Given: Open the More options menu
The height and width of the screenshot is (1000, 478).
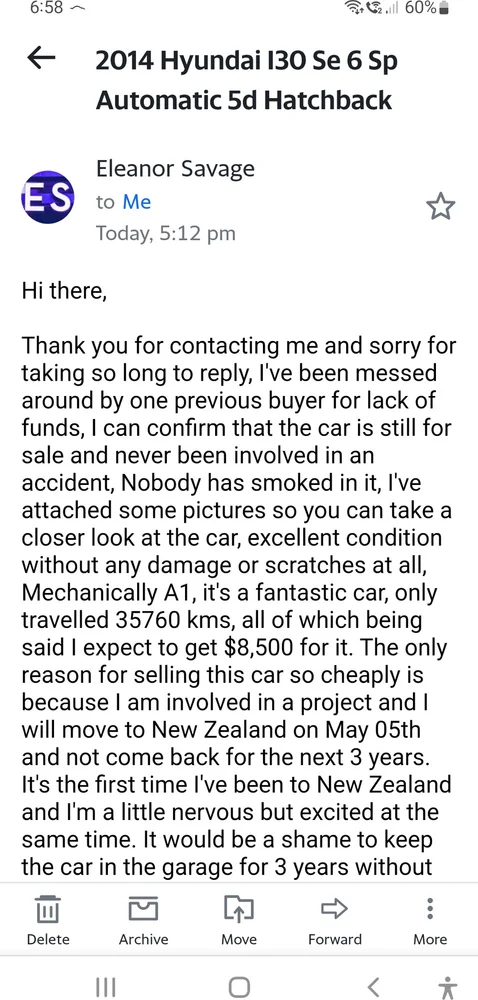Looking at the screenshot, I should coord(430,920).
